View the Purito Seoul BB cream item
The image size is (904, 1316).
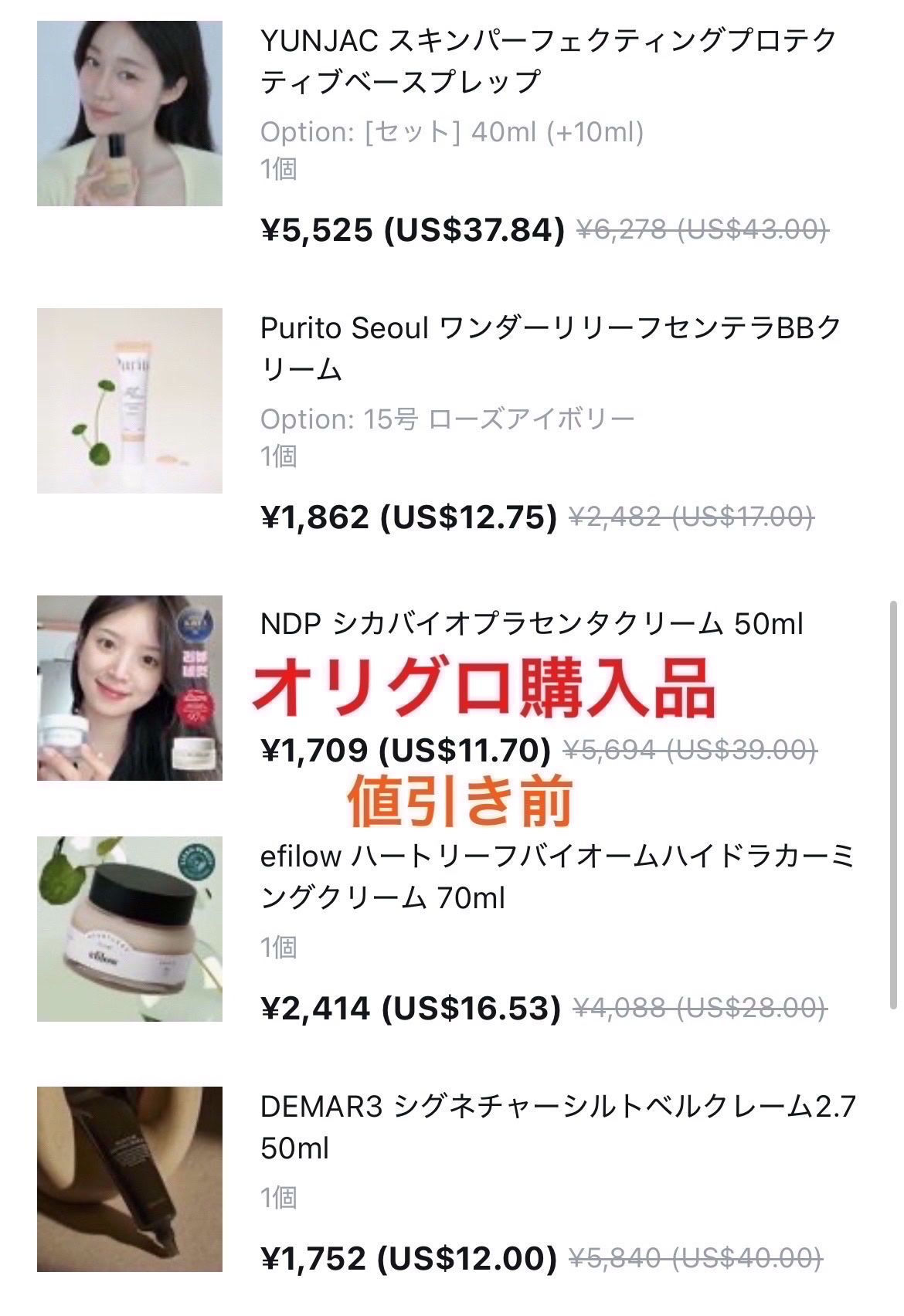[x=549, y=348]
